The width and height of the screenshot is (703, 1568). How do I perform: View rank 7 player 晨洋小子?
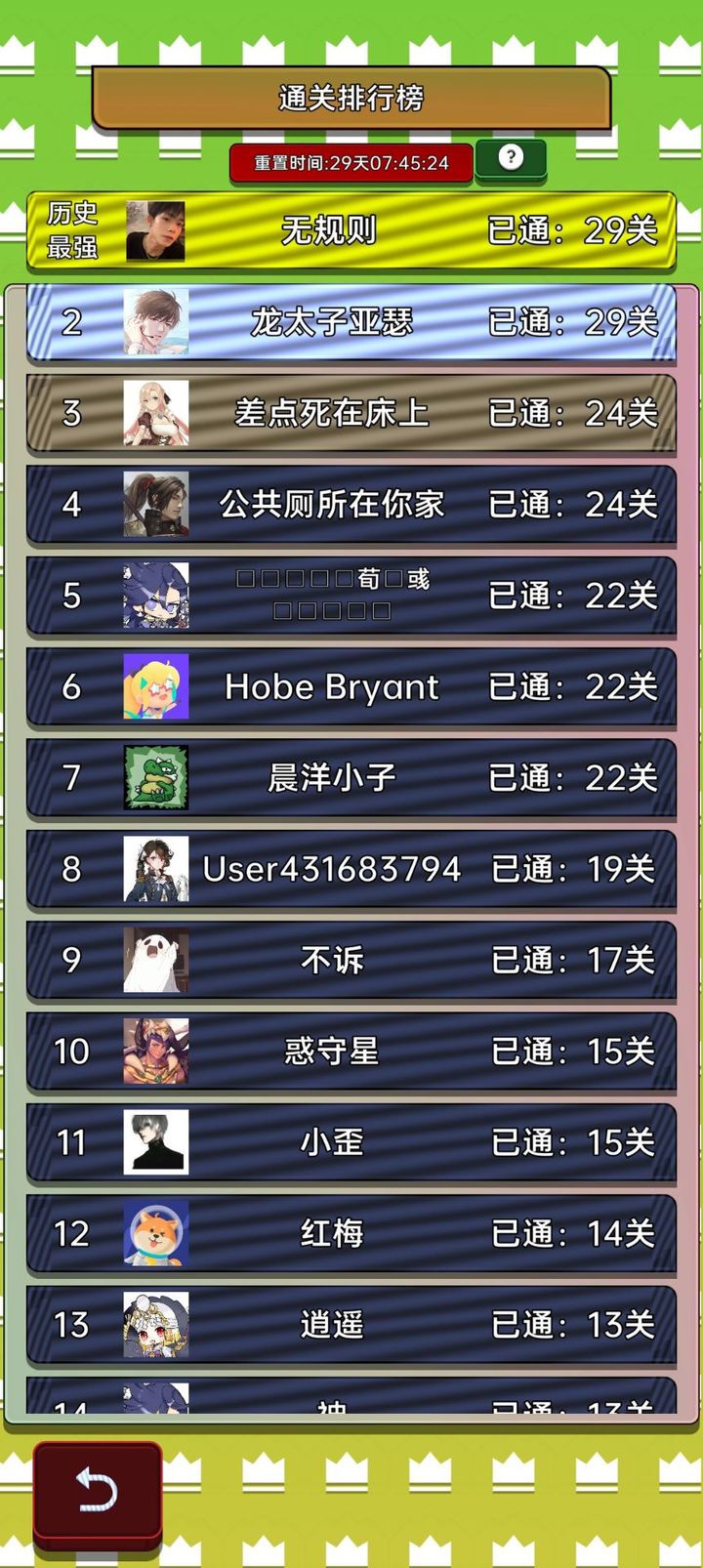pos(351,778)
